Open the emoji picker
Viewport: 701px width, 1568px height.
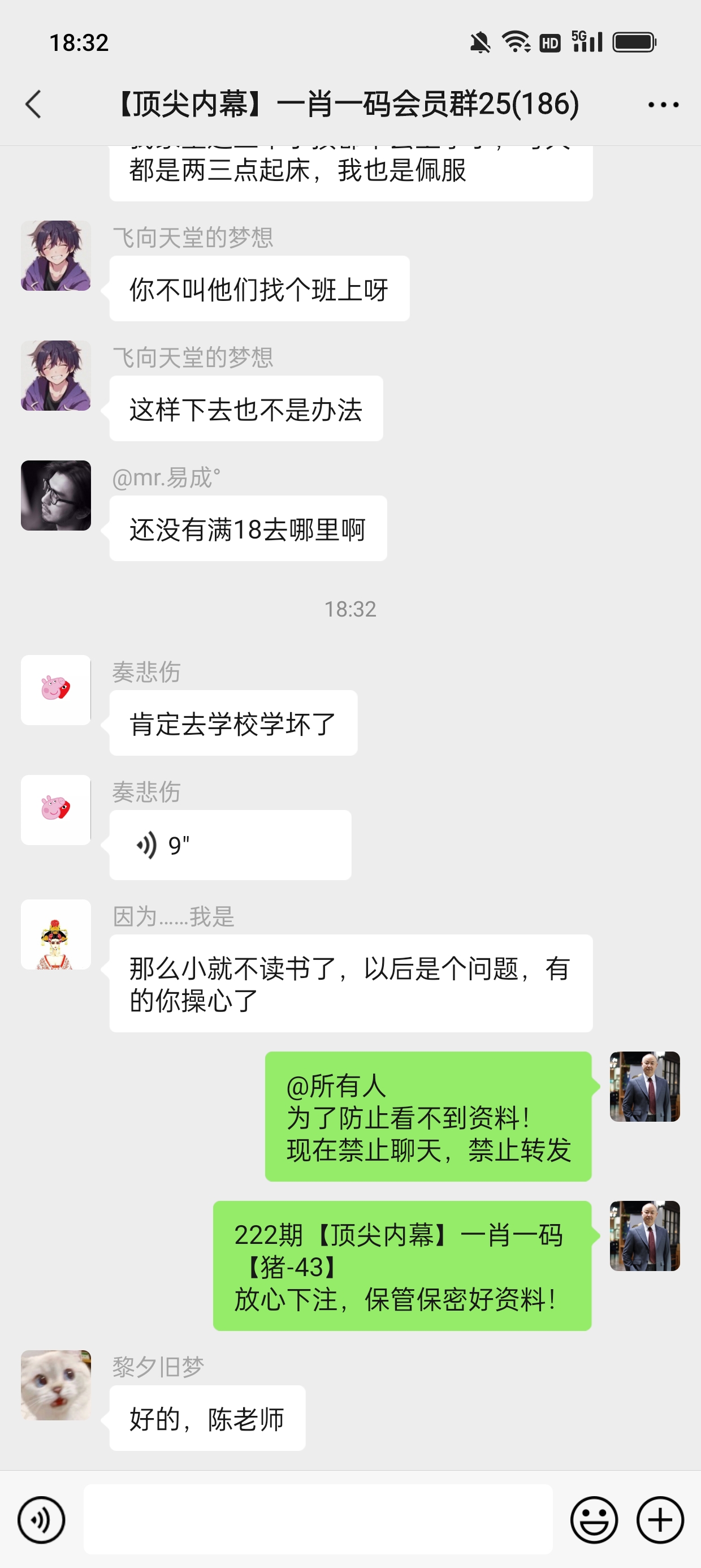click(594, 1520)
